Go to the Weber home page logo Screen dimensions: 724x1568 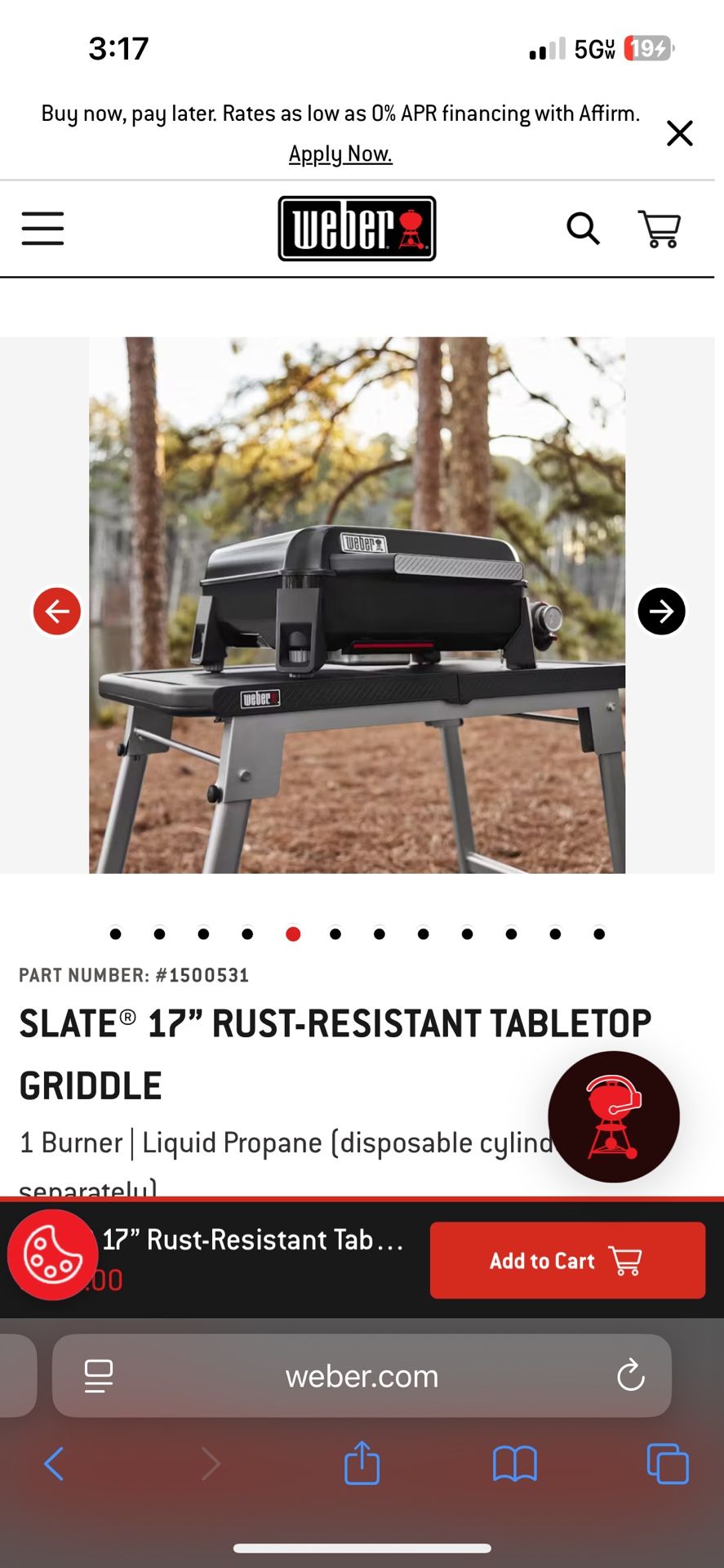357,229
